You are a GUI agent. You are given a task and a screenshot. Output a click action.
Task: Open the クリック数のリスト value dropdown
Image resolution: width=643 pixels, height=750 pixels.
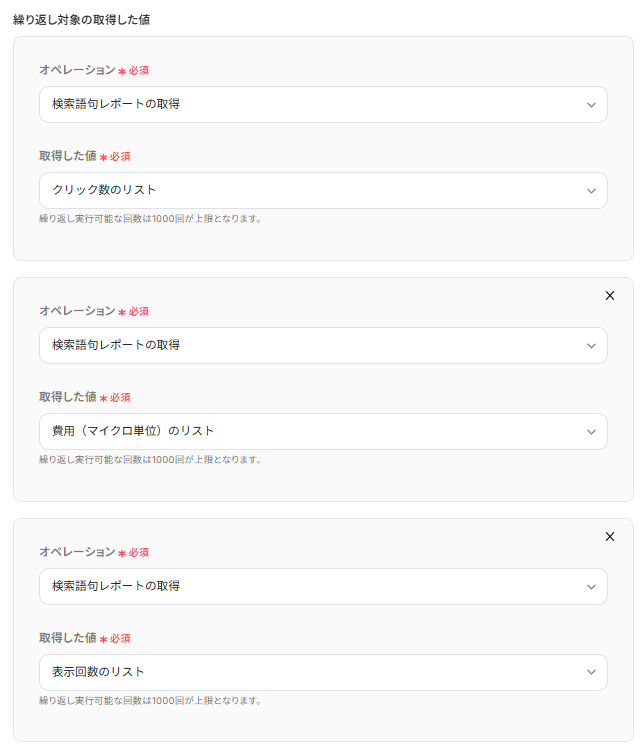pos(323,190)
